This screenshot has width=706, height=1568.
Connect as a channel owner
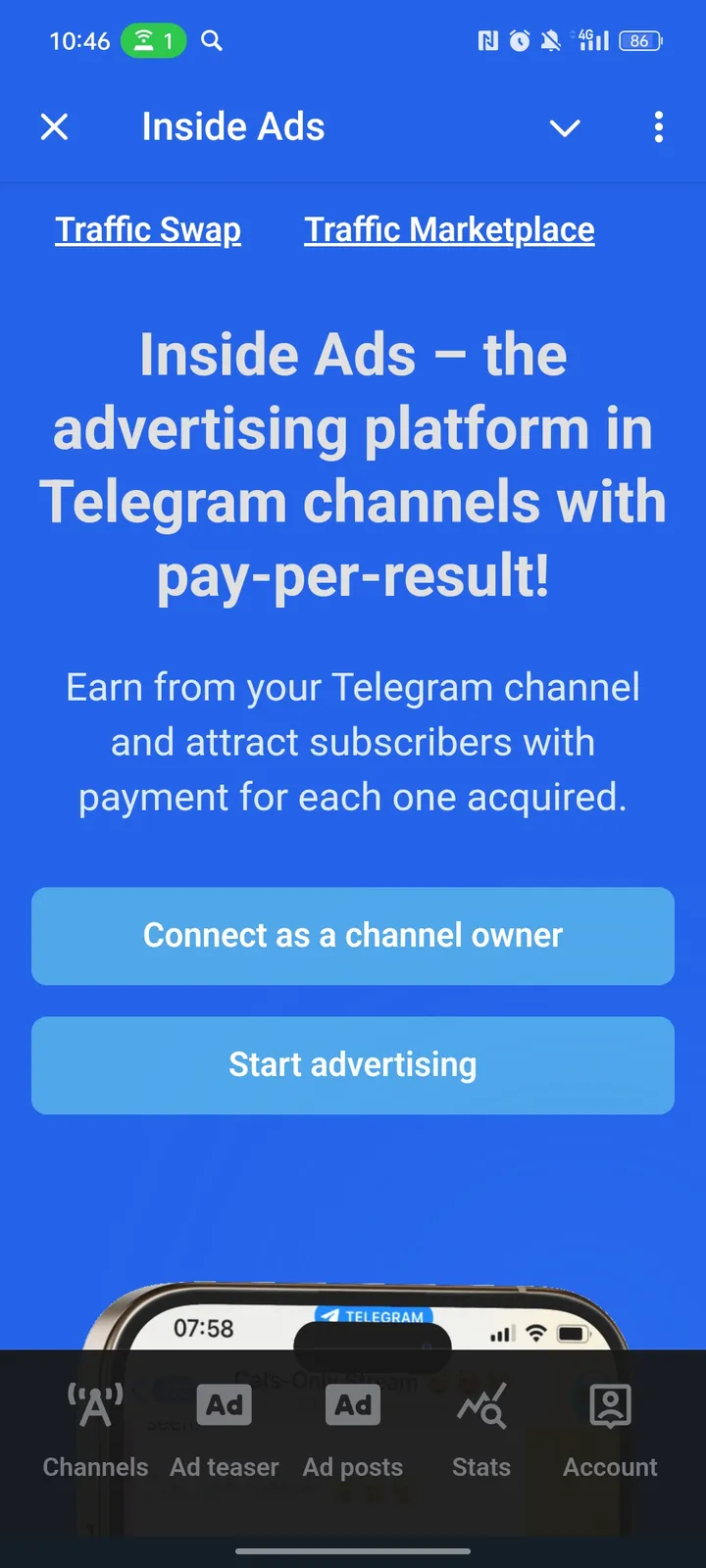353,936
